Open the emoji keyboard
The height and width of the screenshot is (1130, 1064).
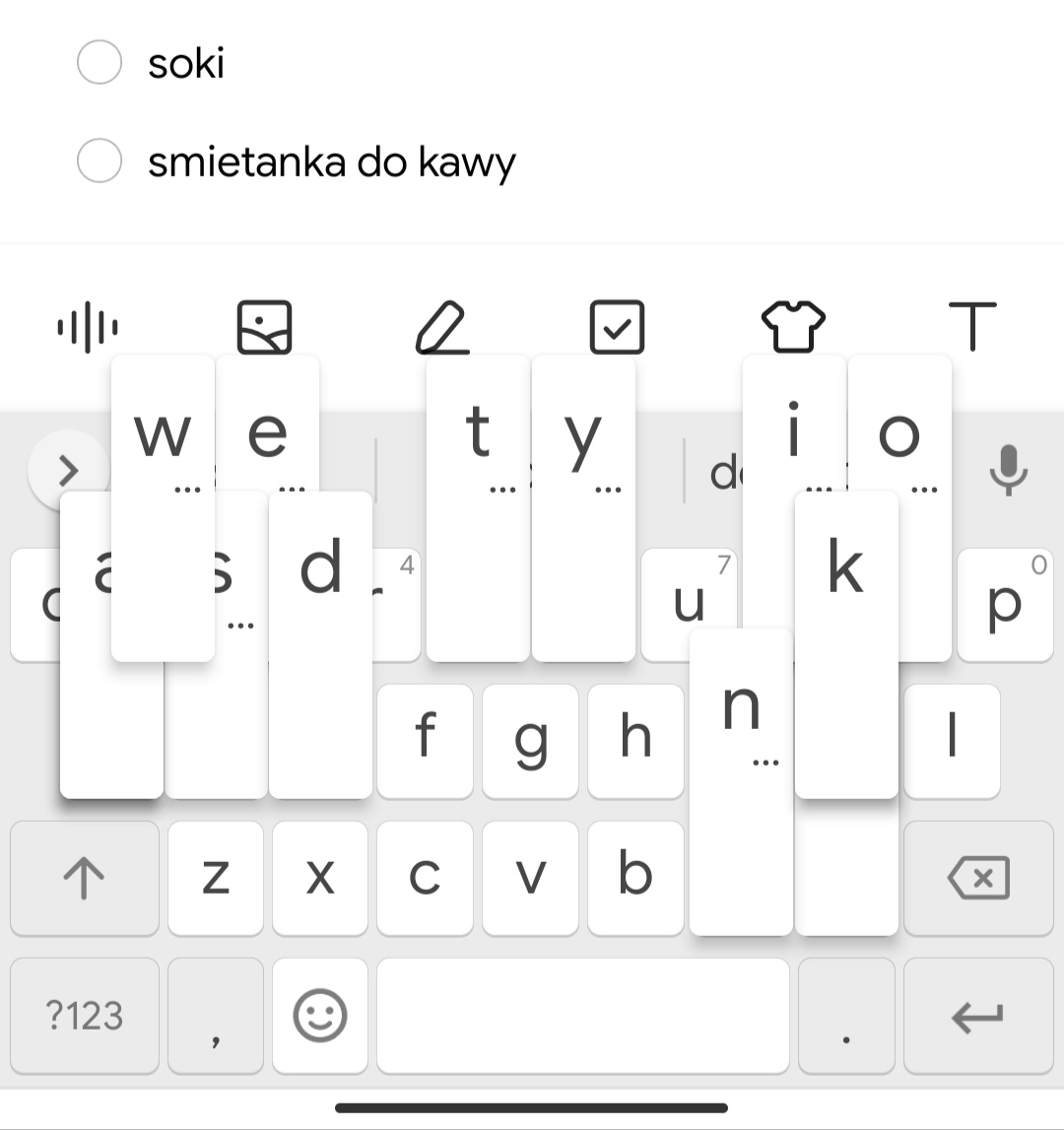(320, 1016)
